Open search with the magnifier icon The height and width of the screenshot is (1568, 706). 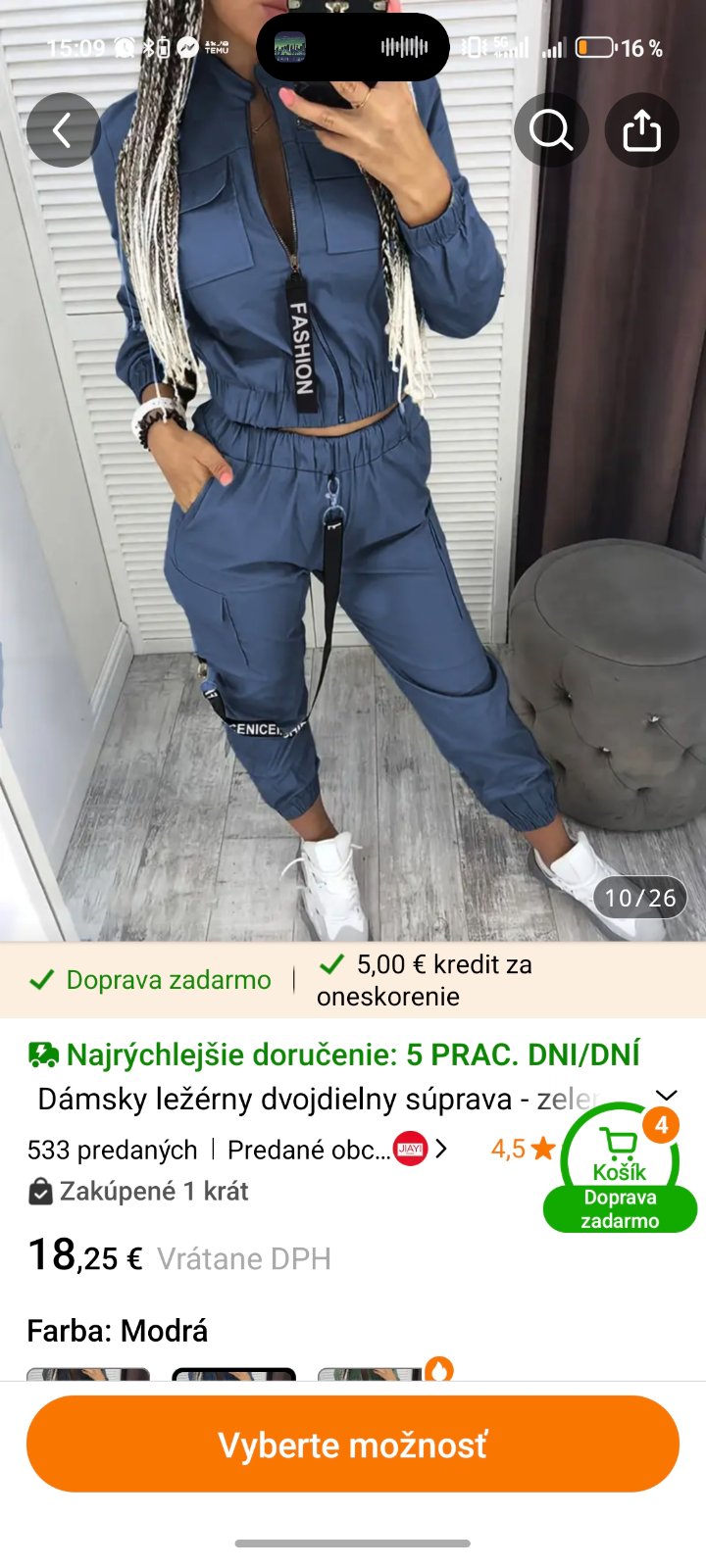click(551, 130)
